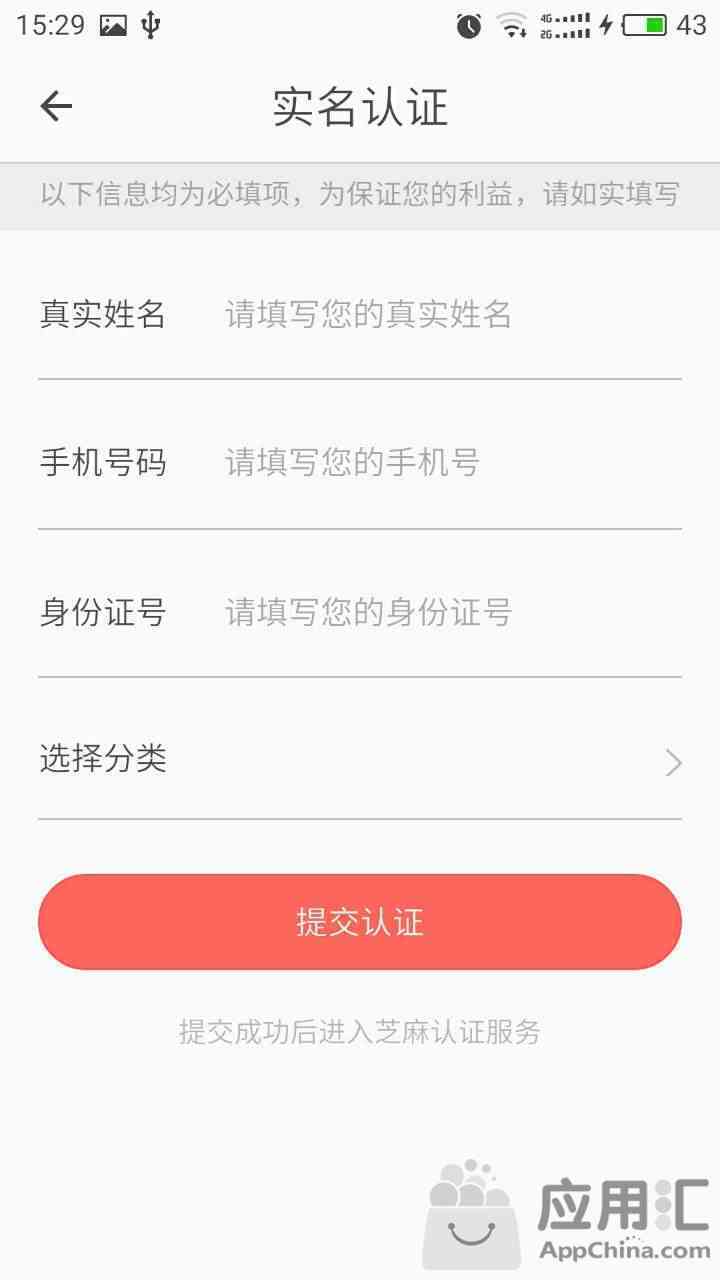The width and height of the screenshot is (720, 1280).
Task: Submit with the 提交认证 button
Action: 360,922
